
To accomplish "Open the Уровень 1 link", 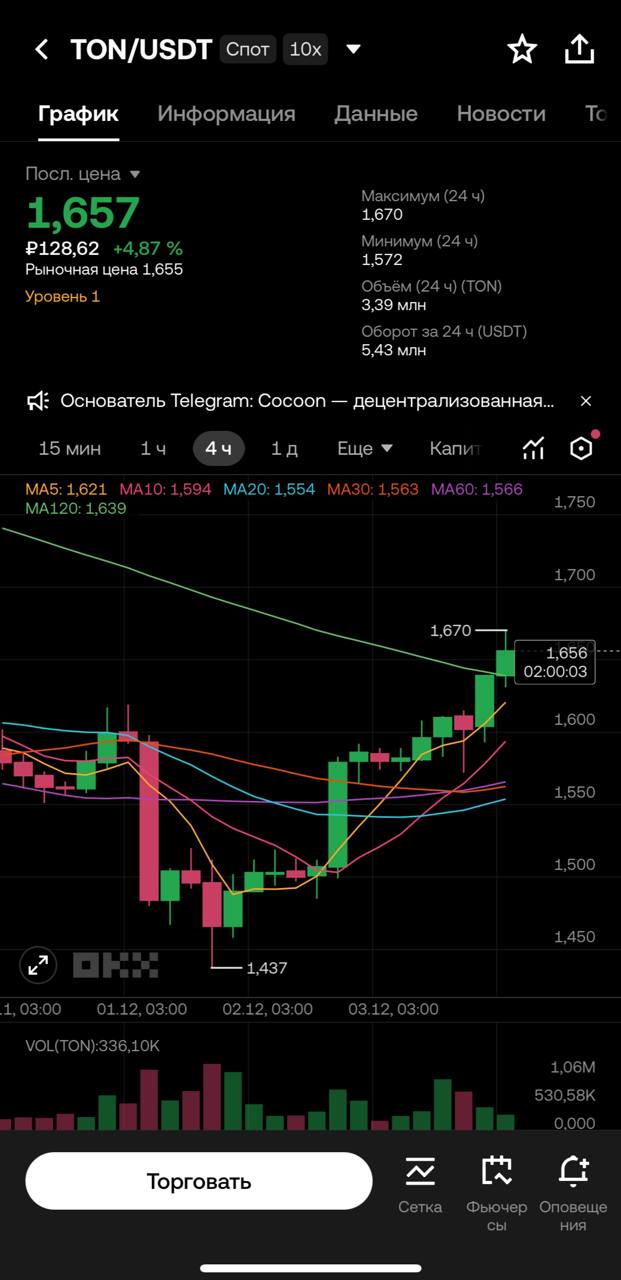I will 62,296.
